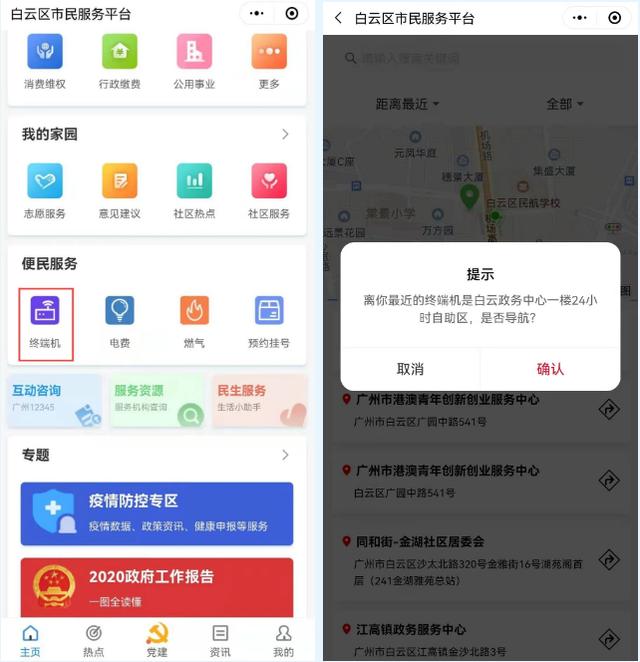Open 志愿服务 volunteer service
This screenshot has width=640, height=662.
[45, 191]
